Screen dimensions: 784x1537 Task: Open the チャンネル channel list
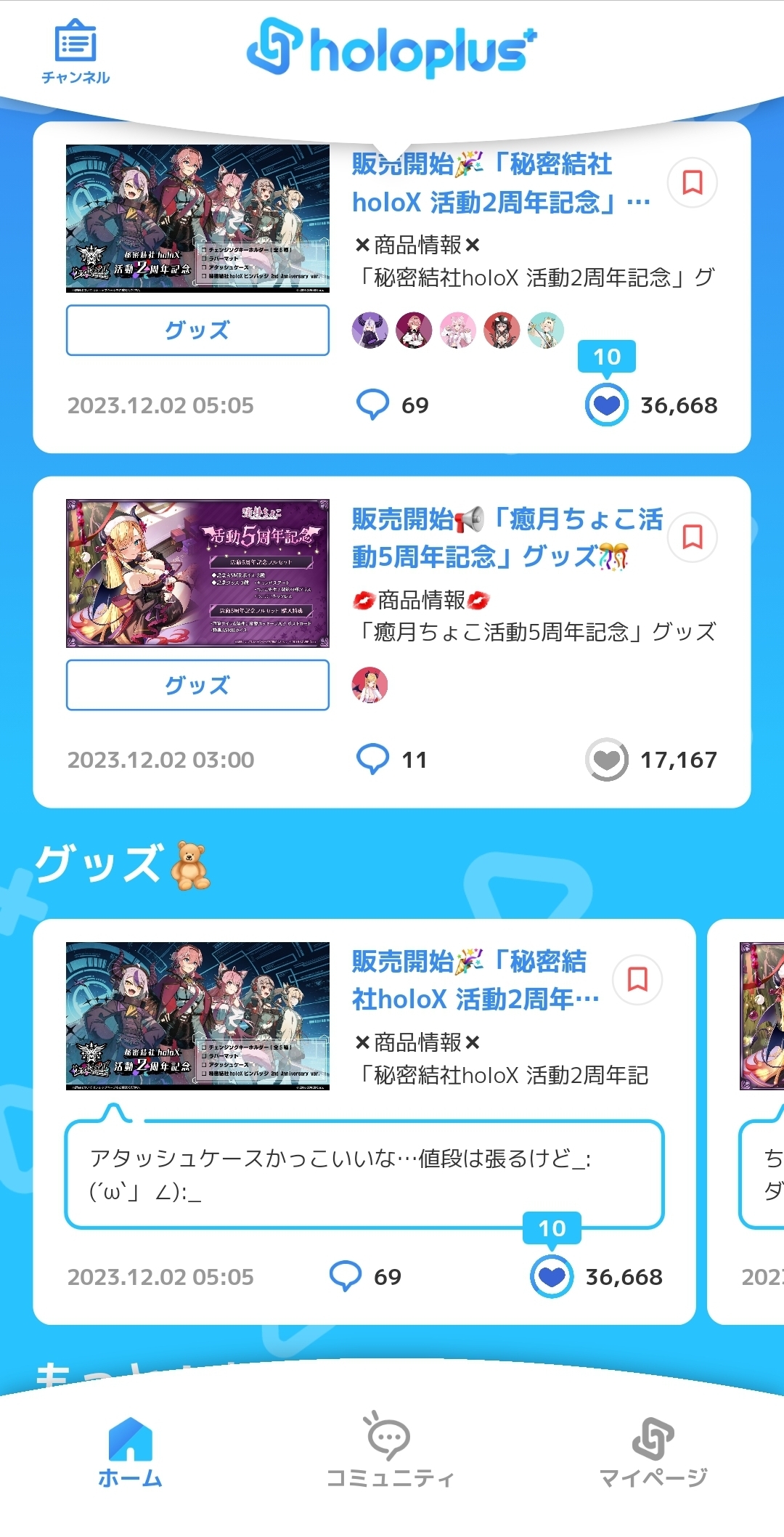(75, 52)
